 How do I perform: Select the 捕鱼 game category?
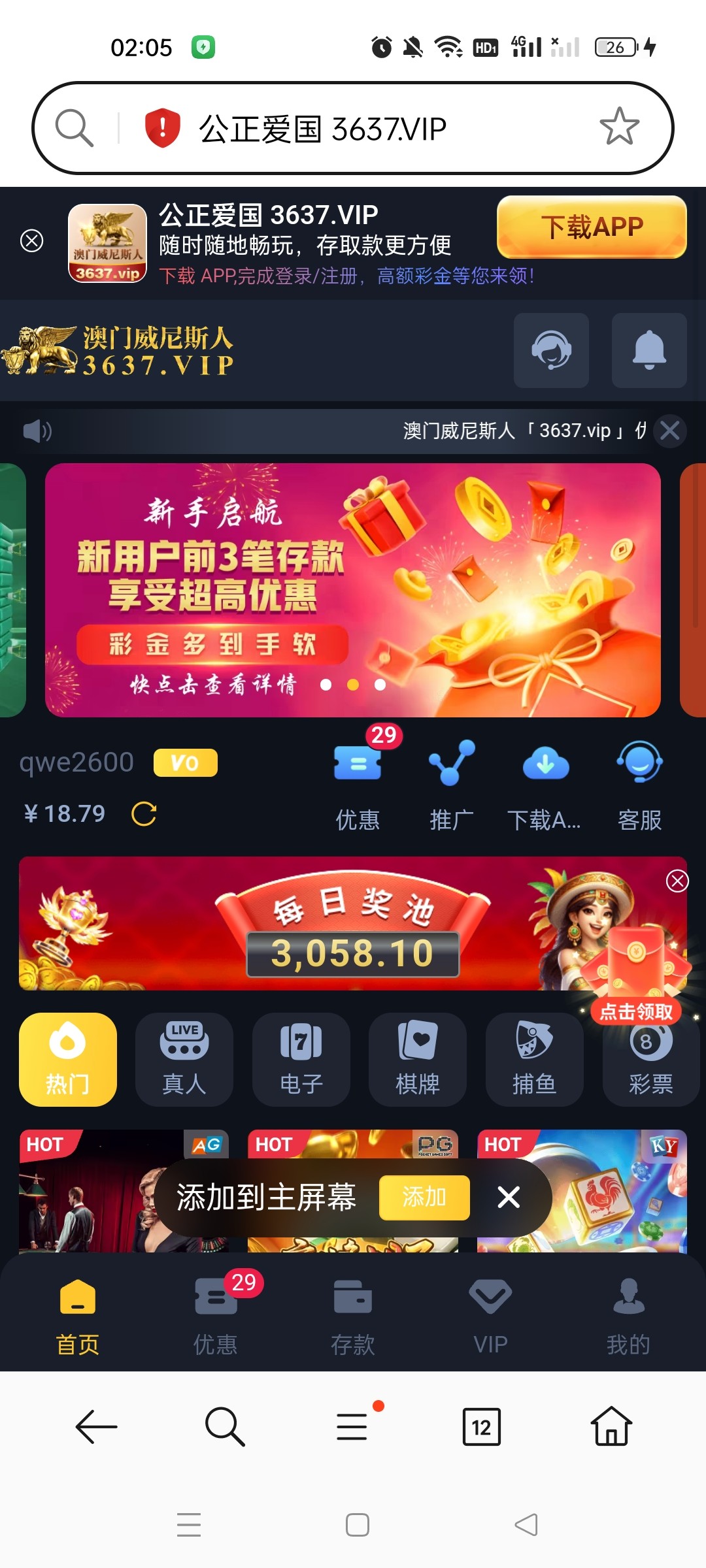(x=534, y=1059)
